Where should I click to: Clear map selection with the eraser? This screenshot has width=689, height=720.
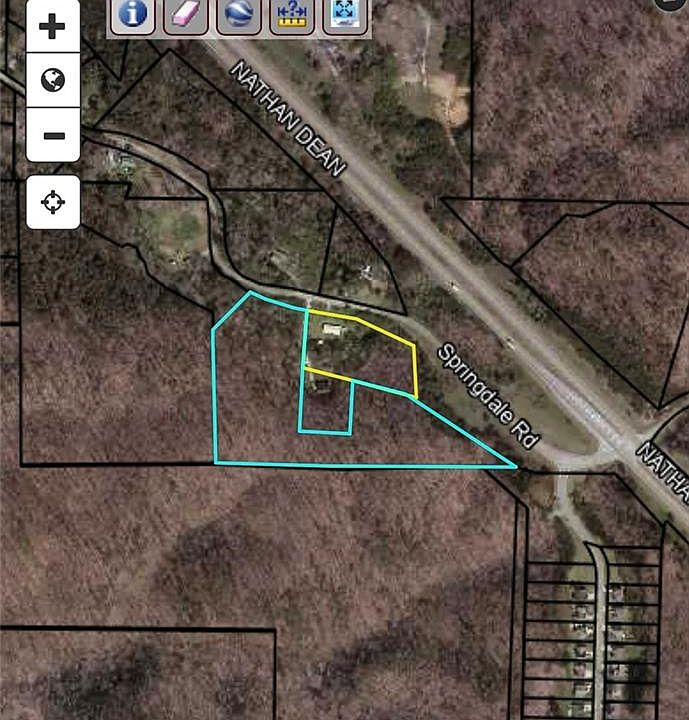(x=186, y=13)
